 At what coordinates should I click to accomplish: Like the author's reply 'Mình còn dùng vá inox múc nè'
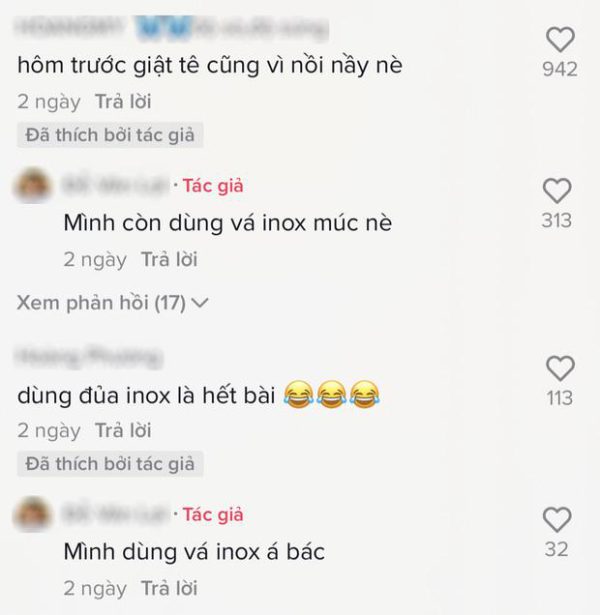tap(556, 191)
